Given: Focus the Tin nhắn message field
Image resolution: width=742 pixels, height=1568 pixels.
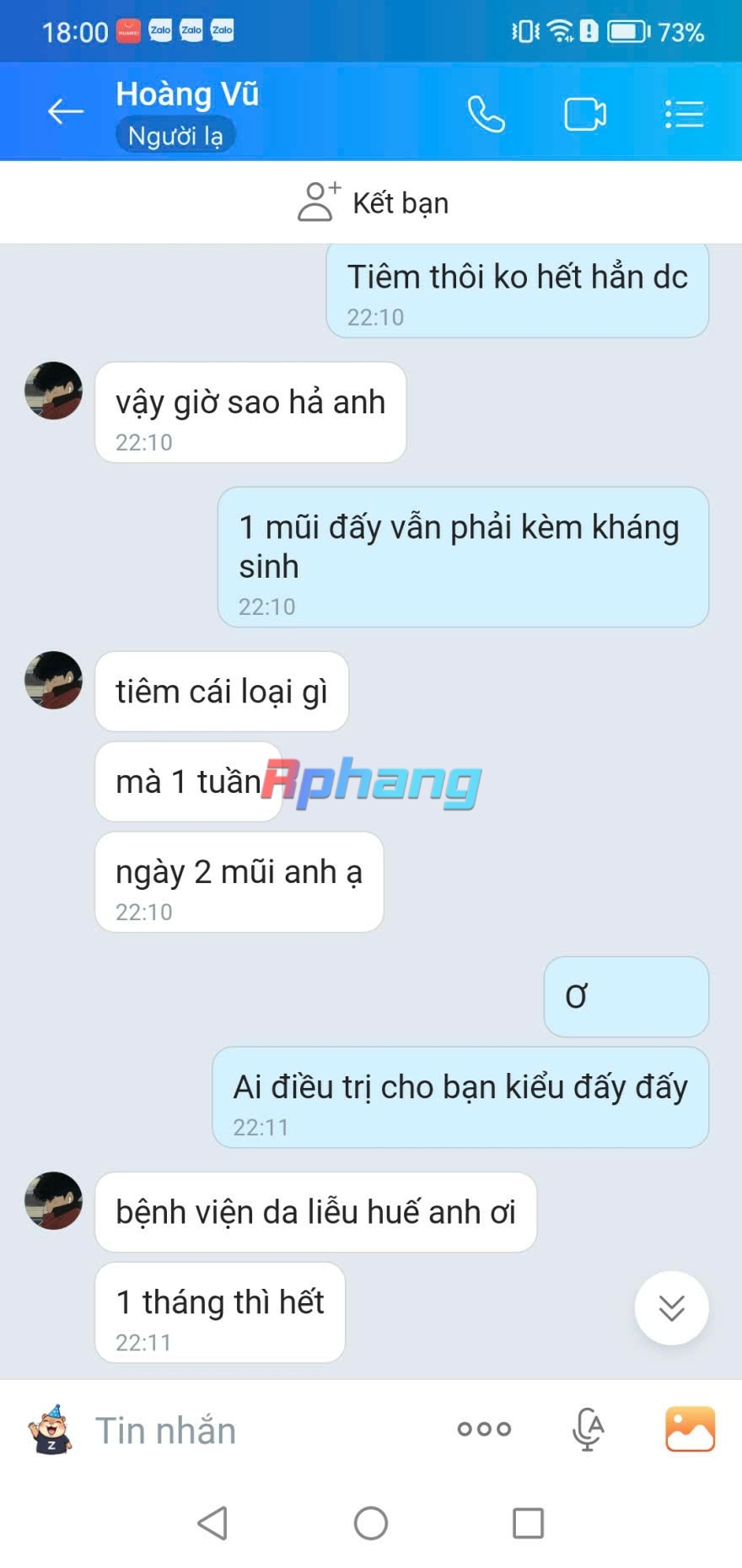Looking at the screenshot, I should click(x=261, y=1431).
